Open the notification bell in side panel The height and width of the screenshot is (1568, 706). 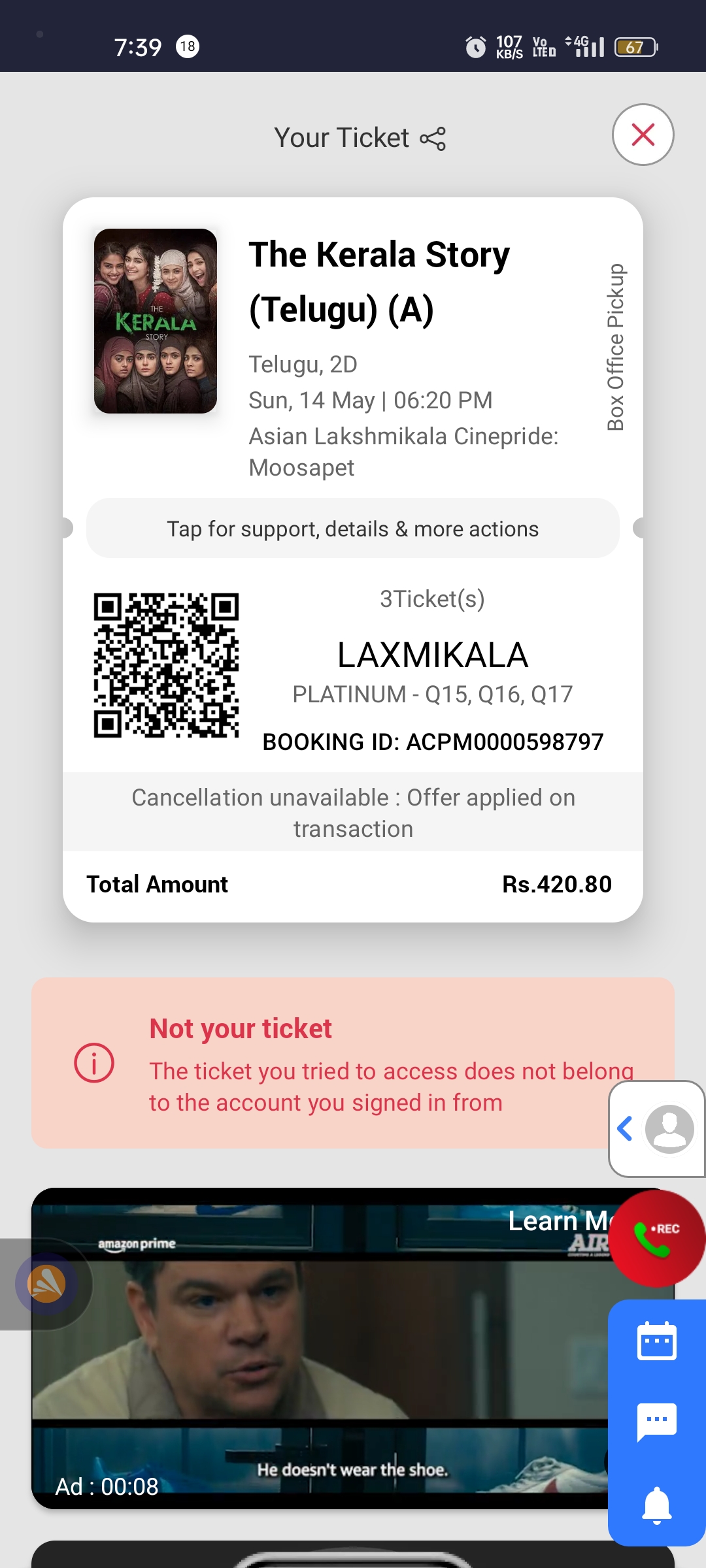657,1505
